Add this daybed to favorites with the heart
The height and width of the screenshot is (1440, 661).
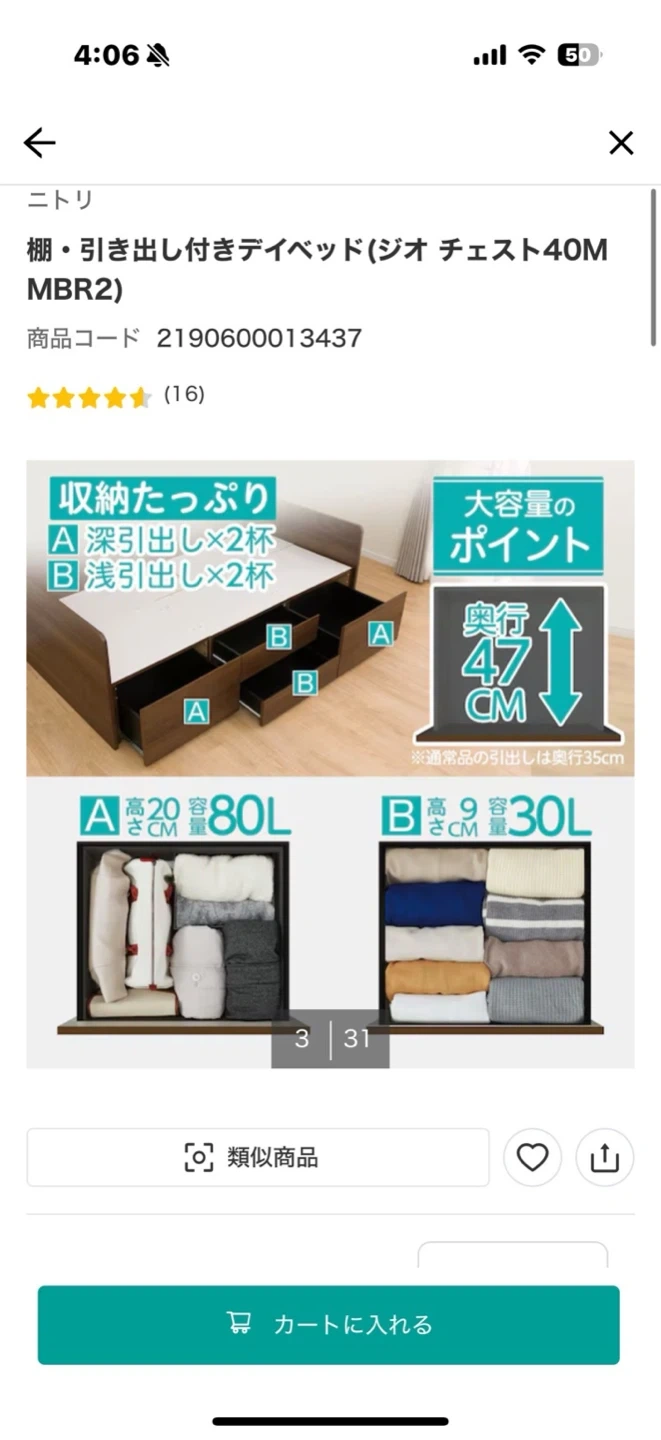(x=532, y=1158)
